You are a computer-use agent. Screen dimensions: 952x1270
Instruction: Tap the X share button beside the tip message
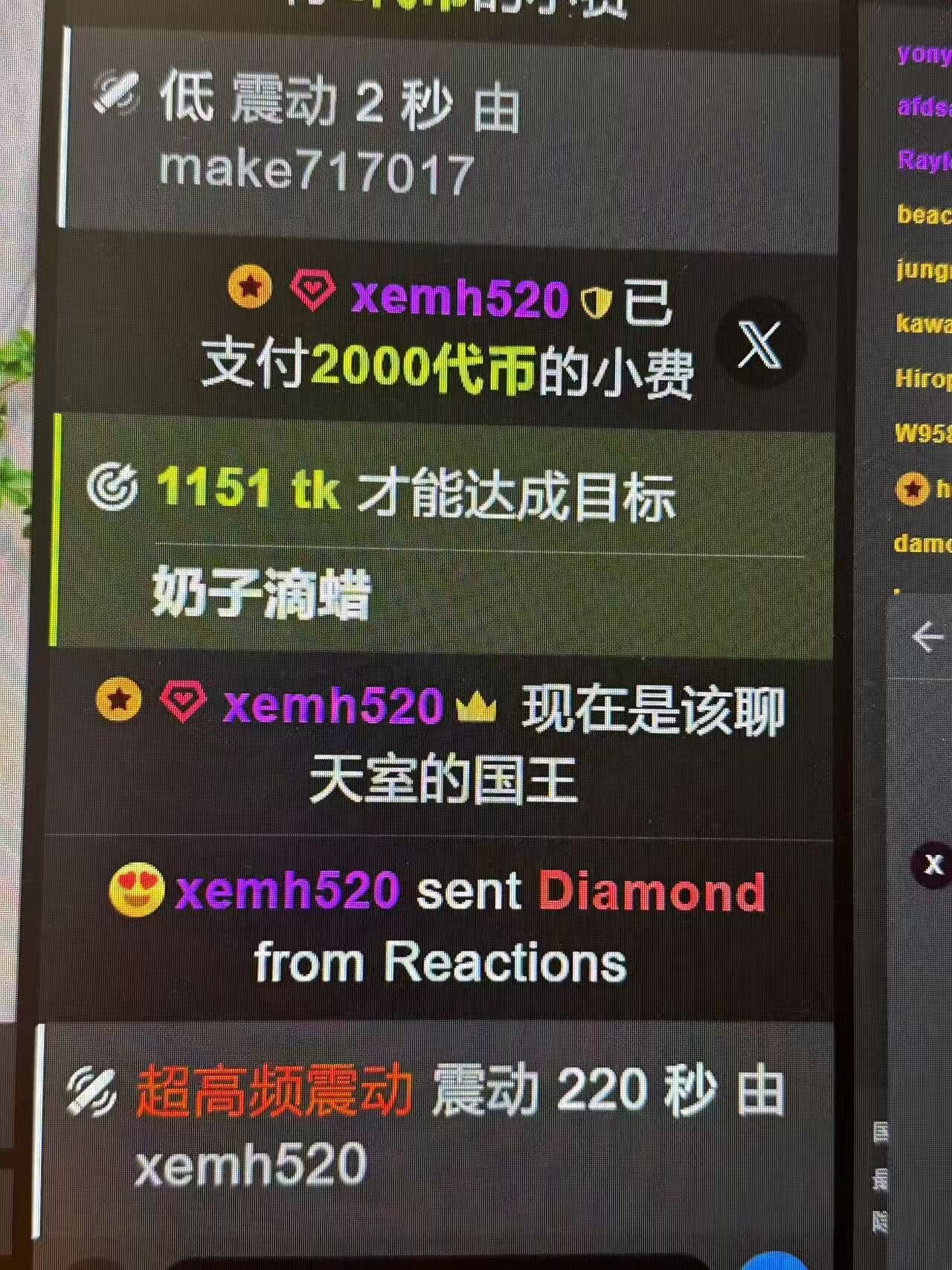click(759, 343)
